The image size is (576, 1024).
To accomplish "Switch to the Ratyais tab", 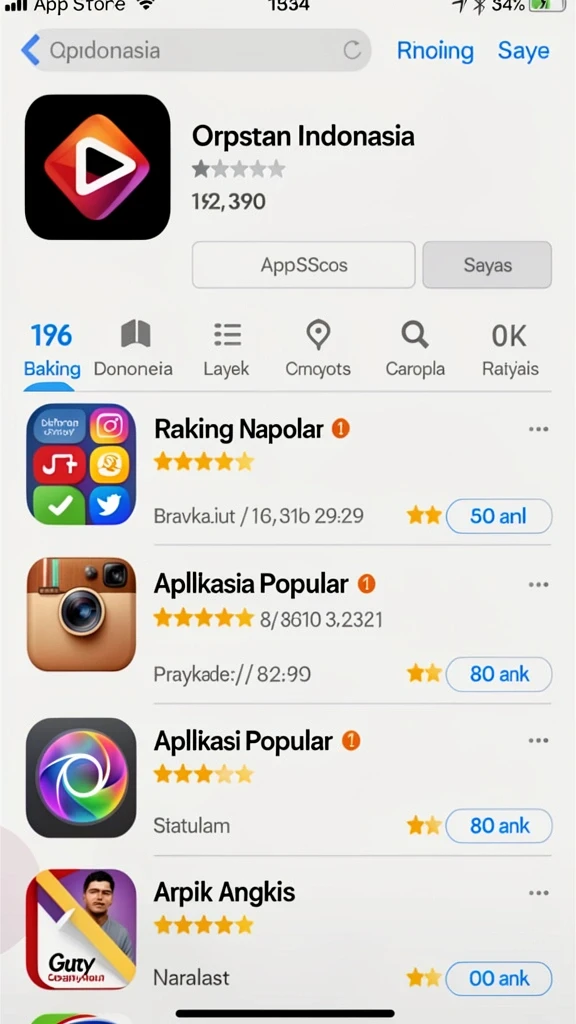I will [x=510, y=351].
